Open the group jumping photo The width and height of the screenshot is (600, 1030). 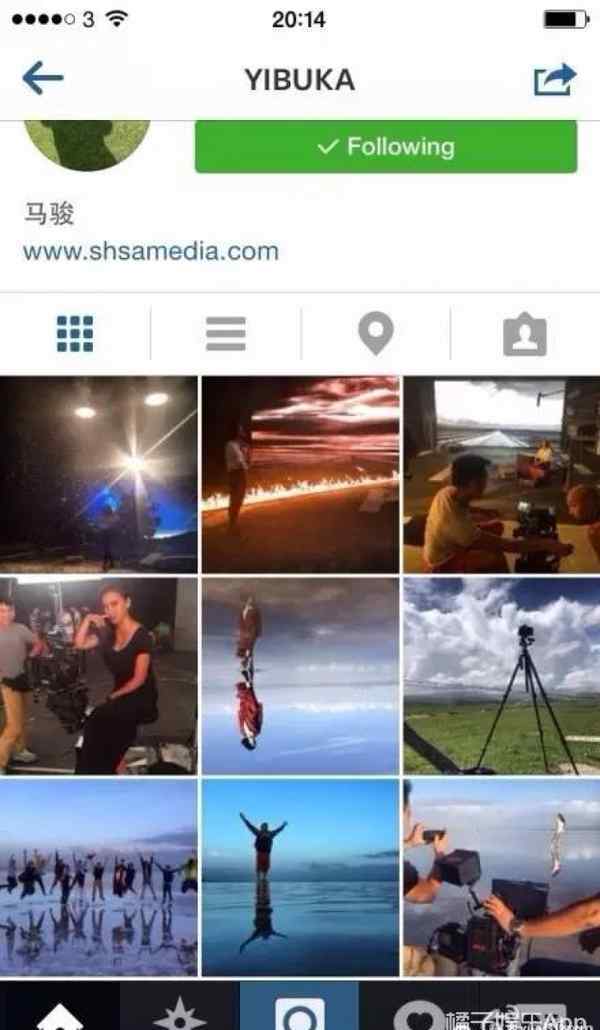[x=99, y=878]
